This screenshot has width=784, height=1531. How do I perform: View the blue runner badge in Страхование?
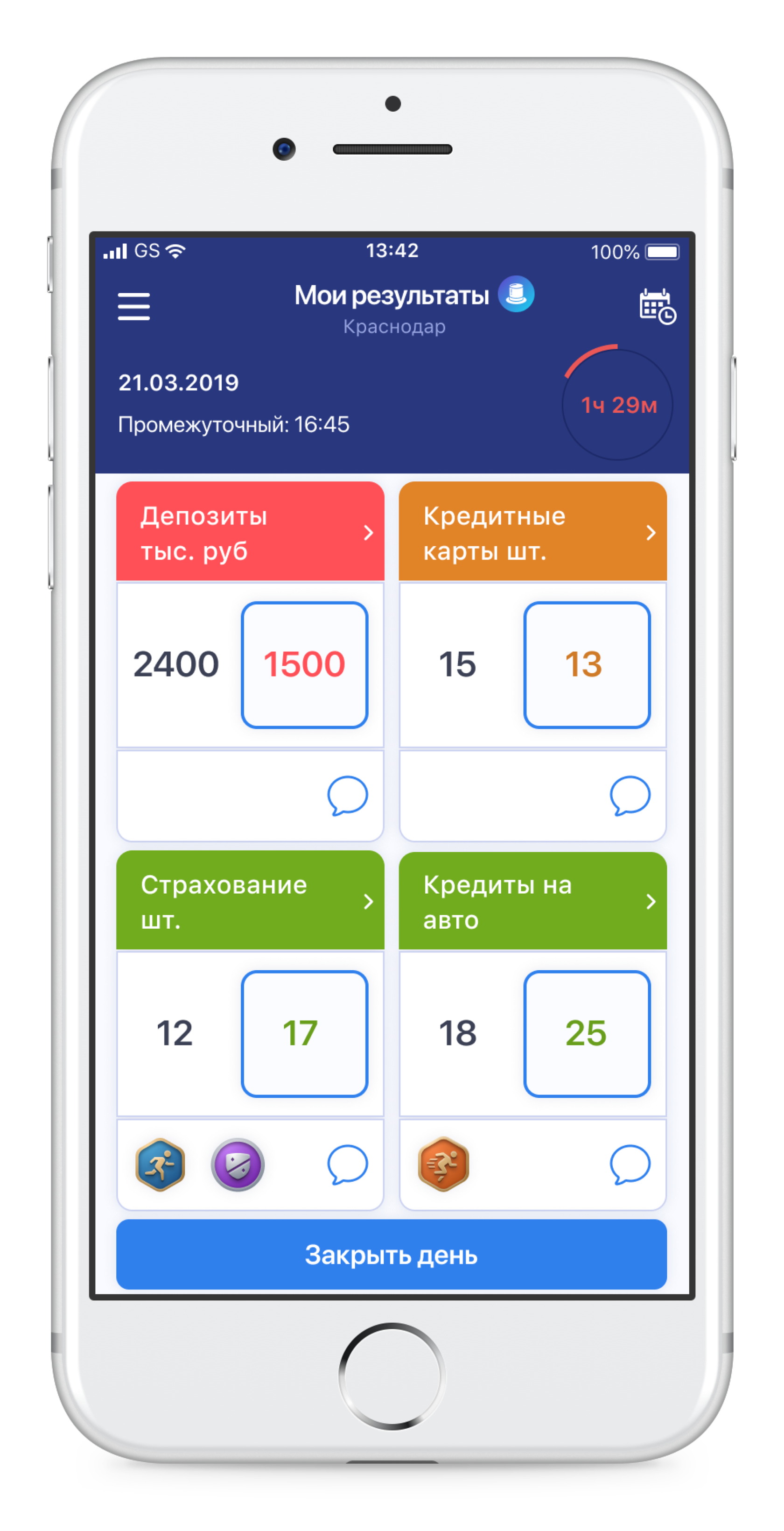pyautogui.click(x=161, y=1164)
